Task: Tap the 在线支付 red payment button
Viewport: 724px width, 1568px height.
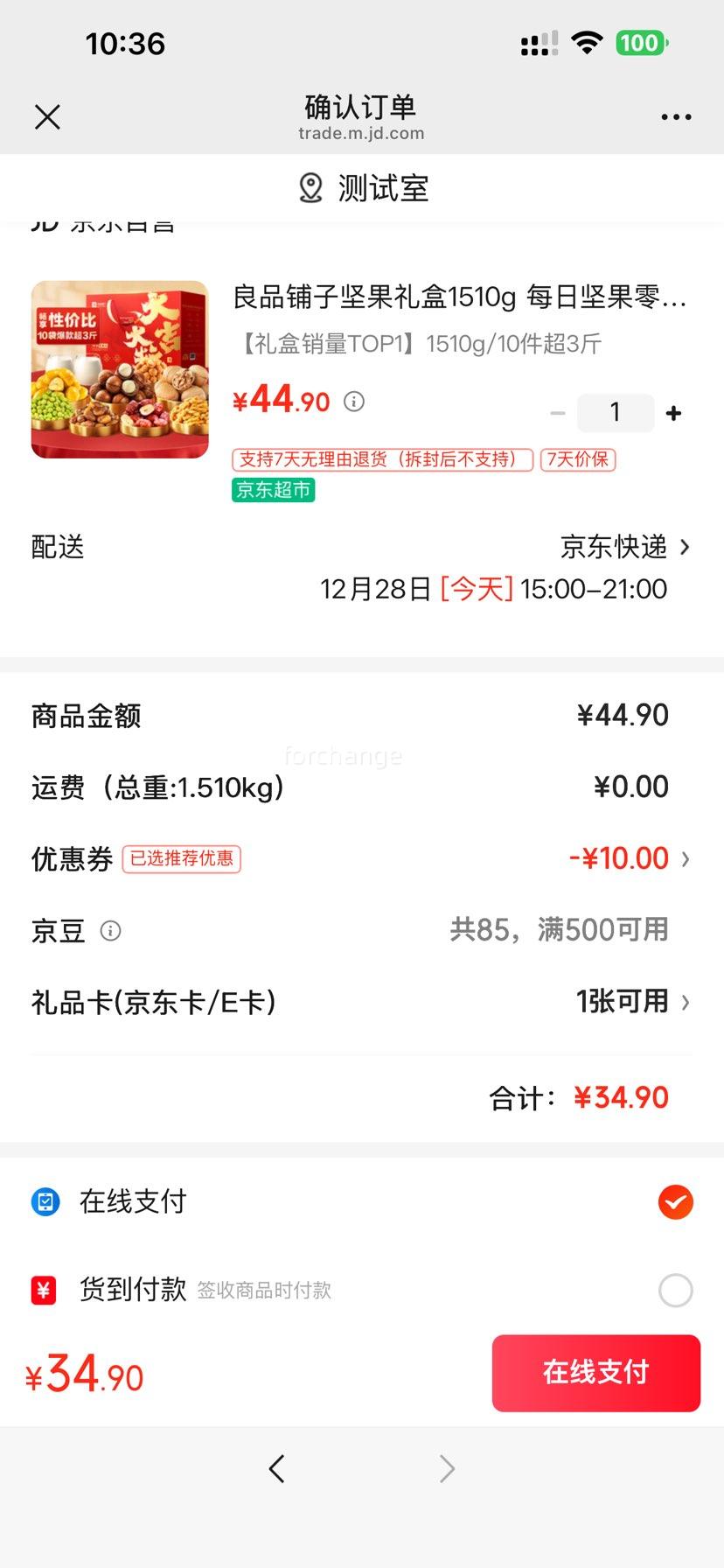Action: point(595,1373)
